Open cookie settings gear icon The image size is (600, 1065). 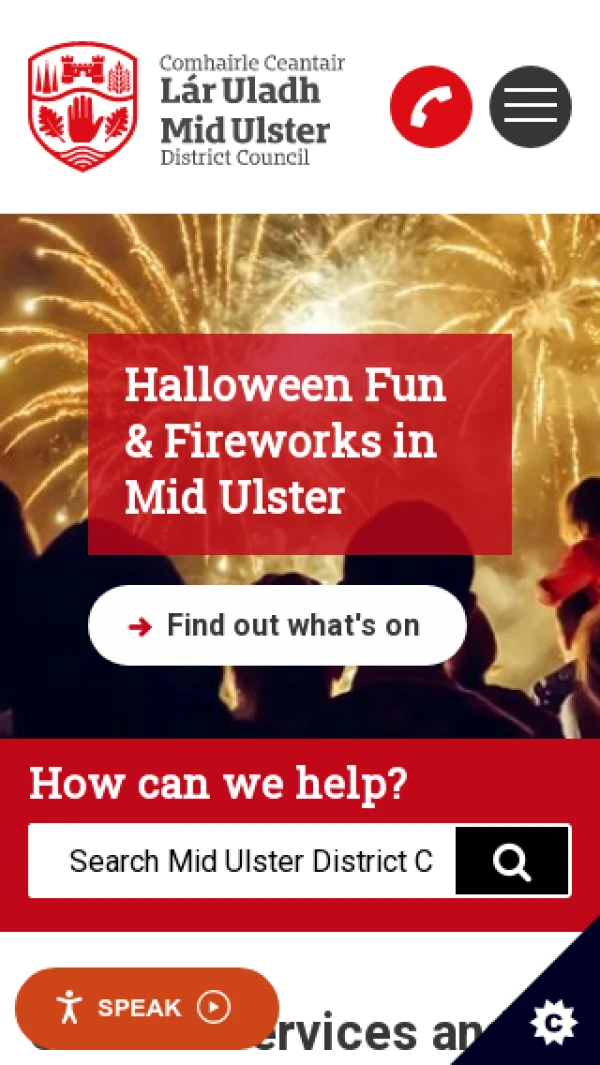pyautogui.click(x=553, y=1022)
